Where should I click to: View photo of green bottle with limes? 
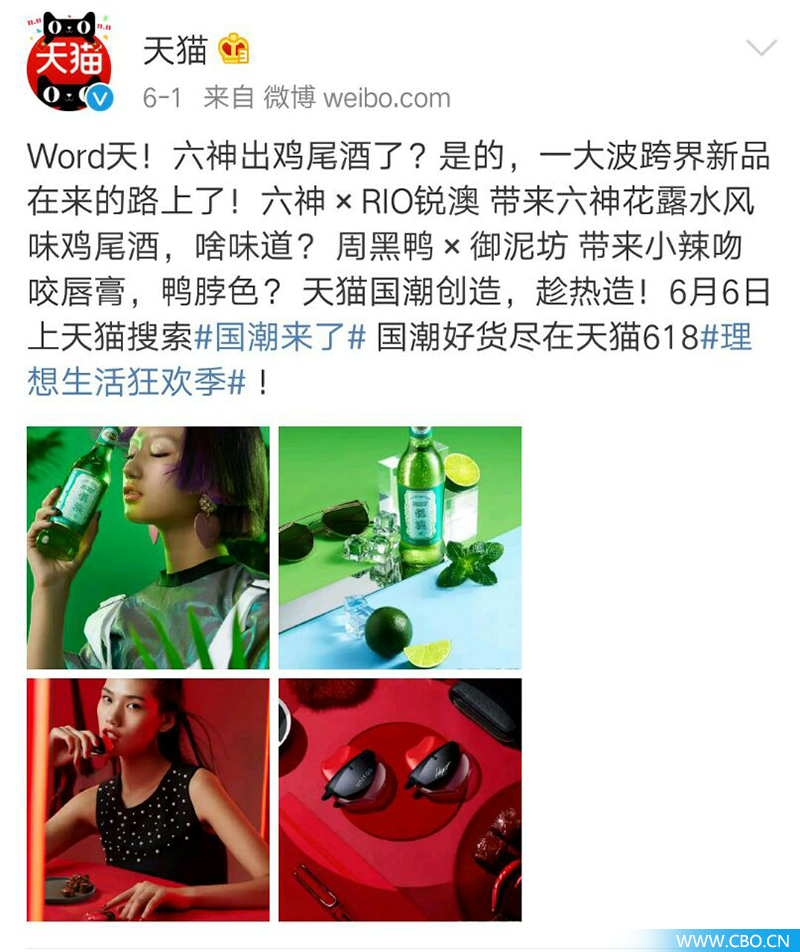coord(400,548)
